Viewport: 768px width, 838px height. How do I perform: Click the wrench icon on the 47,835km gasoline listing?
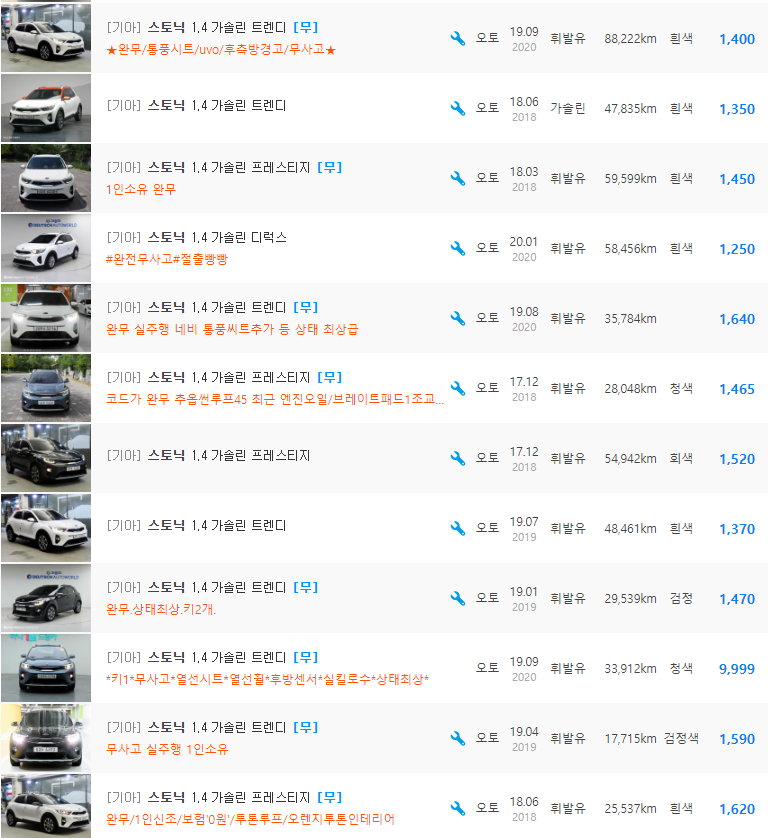coord(458,107)
